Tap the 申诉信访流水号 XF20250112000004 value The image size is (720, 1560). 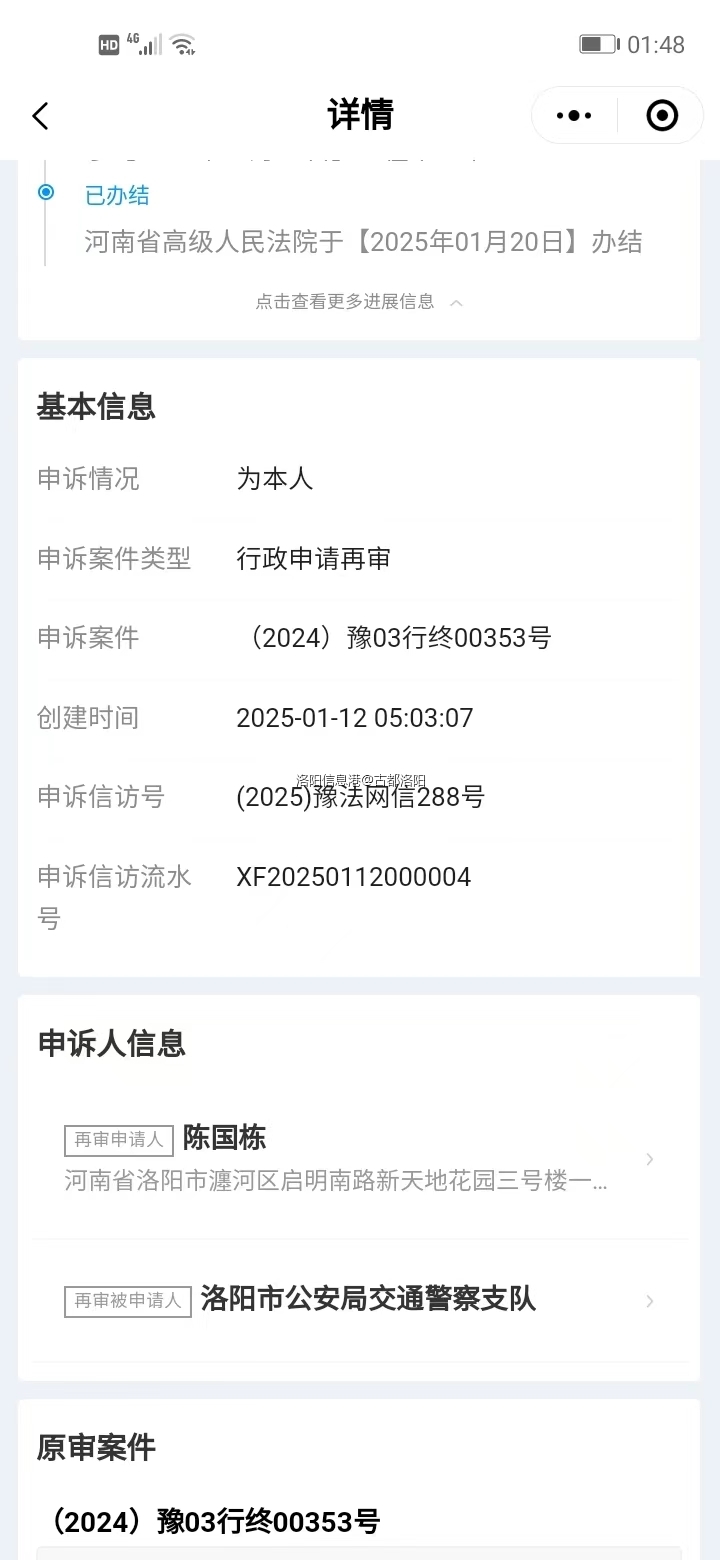(x=352, y=877)
